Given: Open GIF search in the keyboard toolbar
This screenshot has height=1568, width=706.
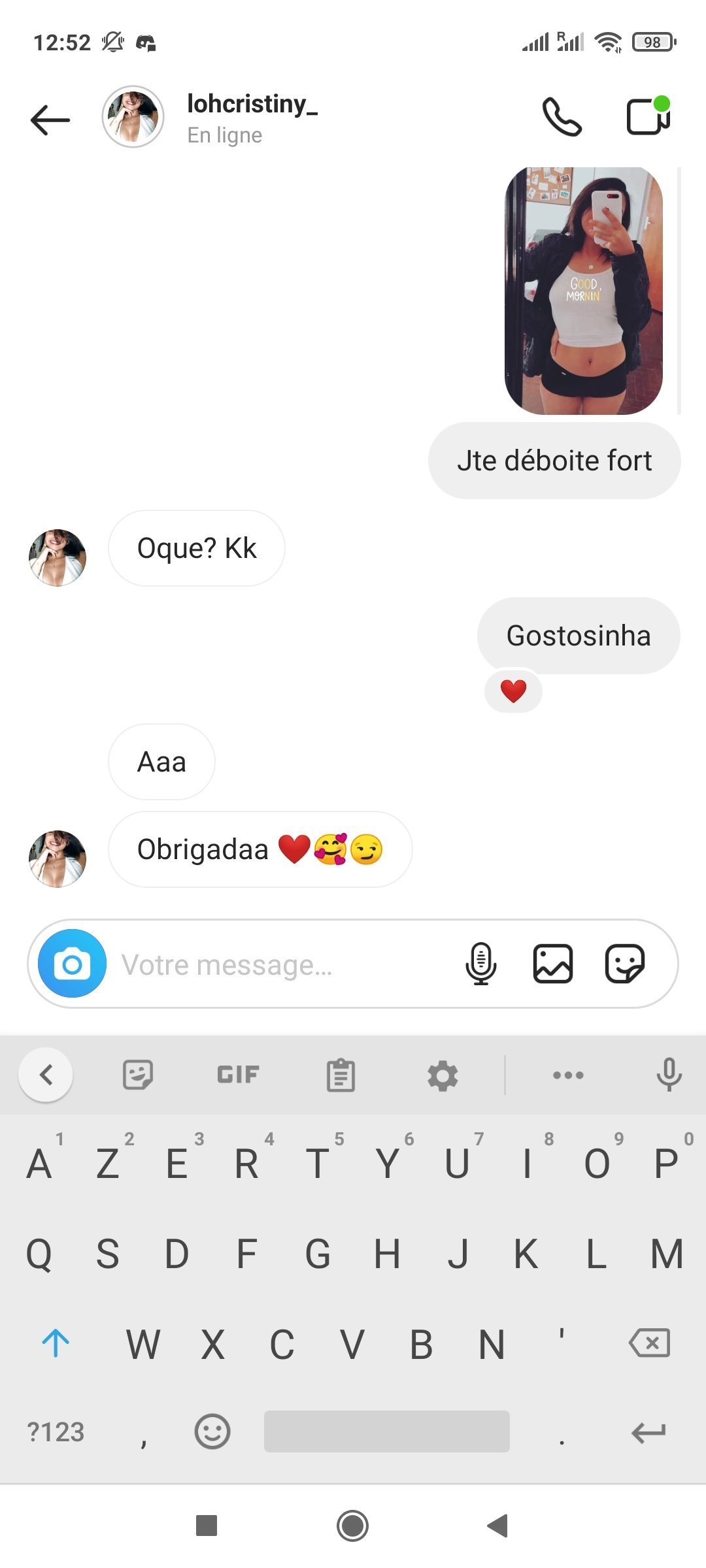Looking at the screenshot, I should point(239,1075).
